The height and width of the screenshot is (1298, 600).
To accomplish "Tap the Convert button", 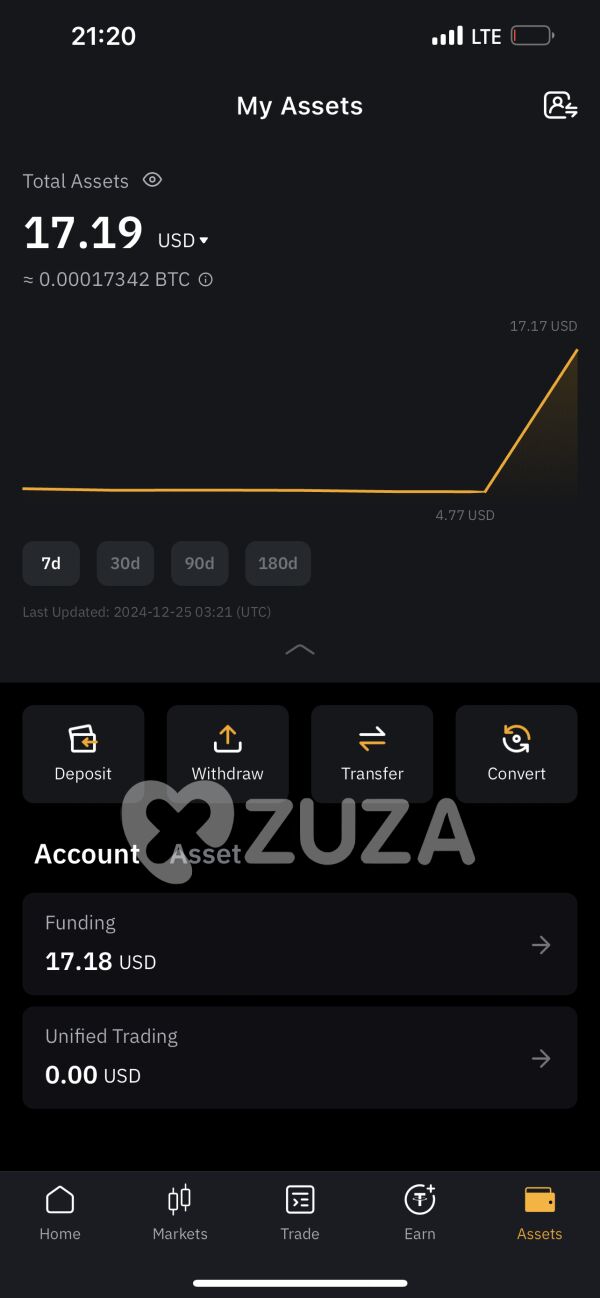I will pyautogui.click(x=516, y=753).
